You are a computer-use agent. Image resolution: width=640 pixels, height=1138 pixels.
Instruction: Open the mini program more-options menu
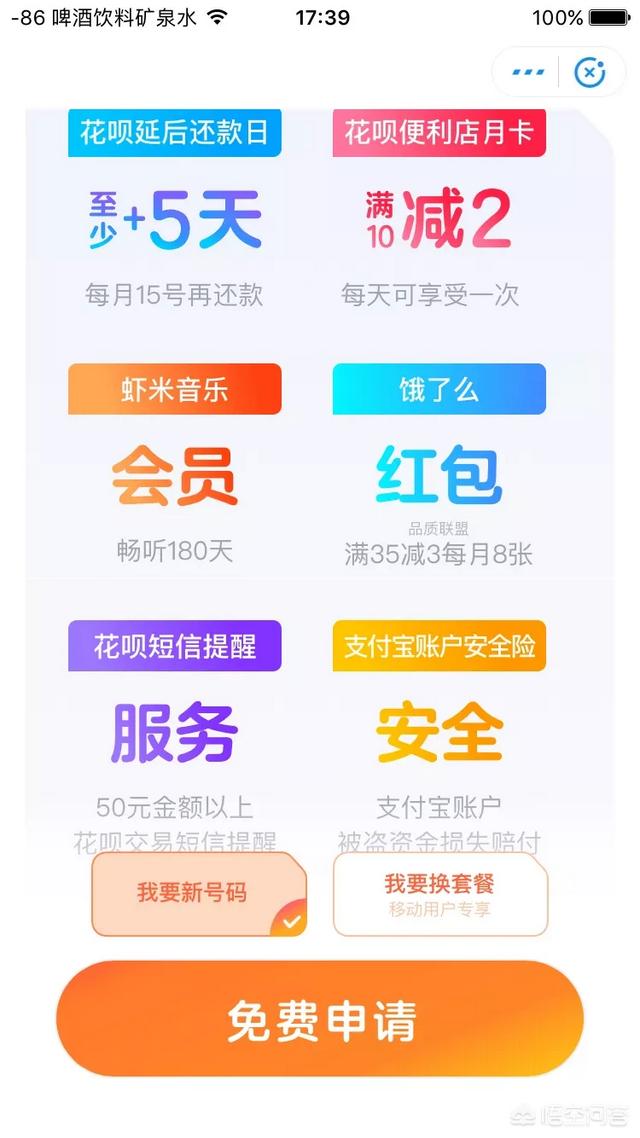point(528,72)
